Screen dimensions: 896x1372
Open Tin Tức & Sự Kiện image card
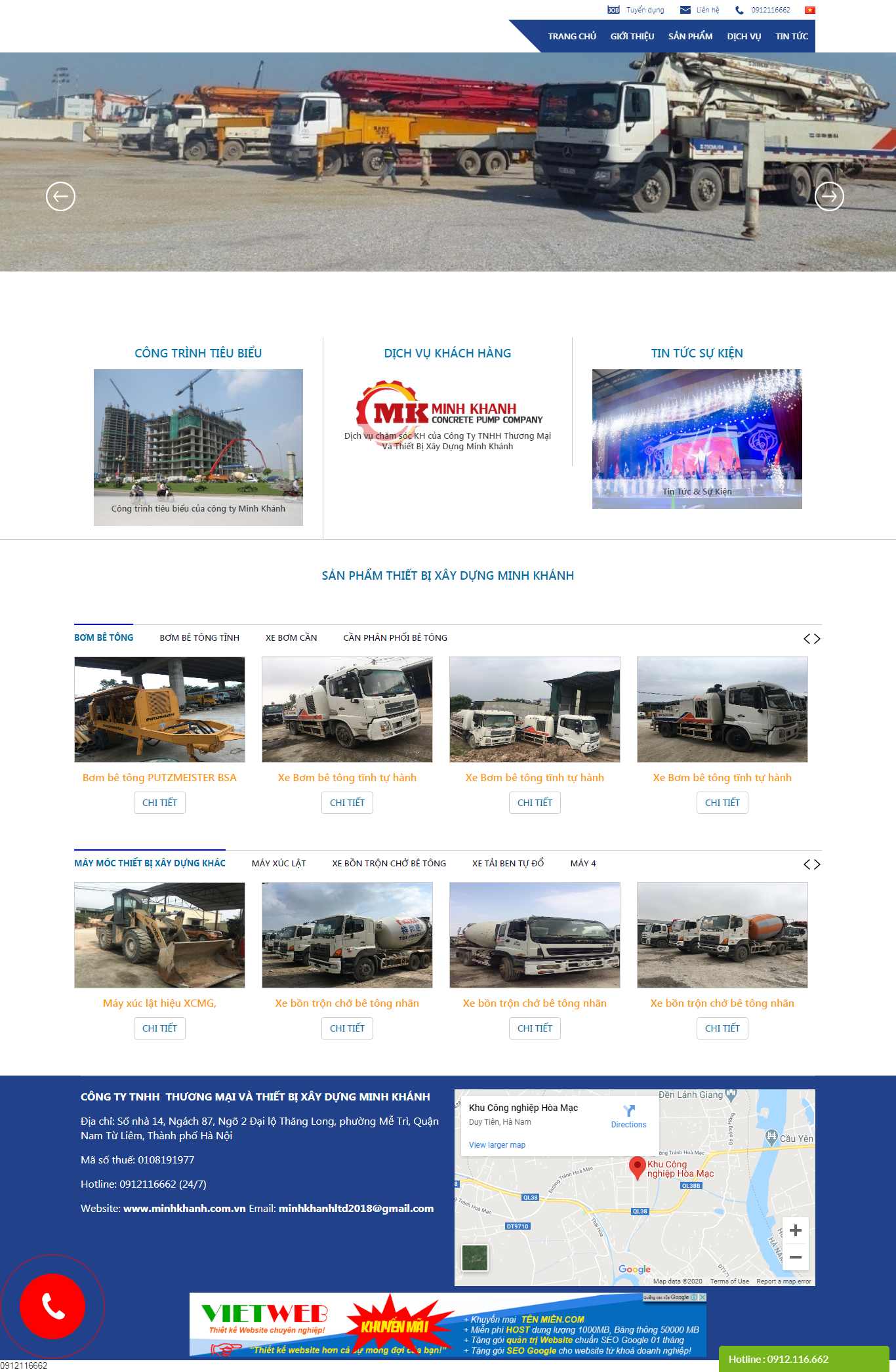(697, 438)
